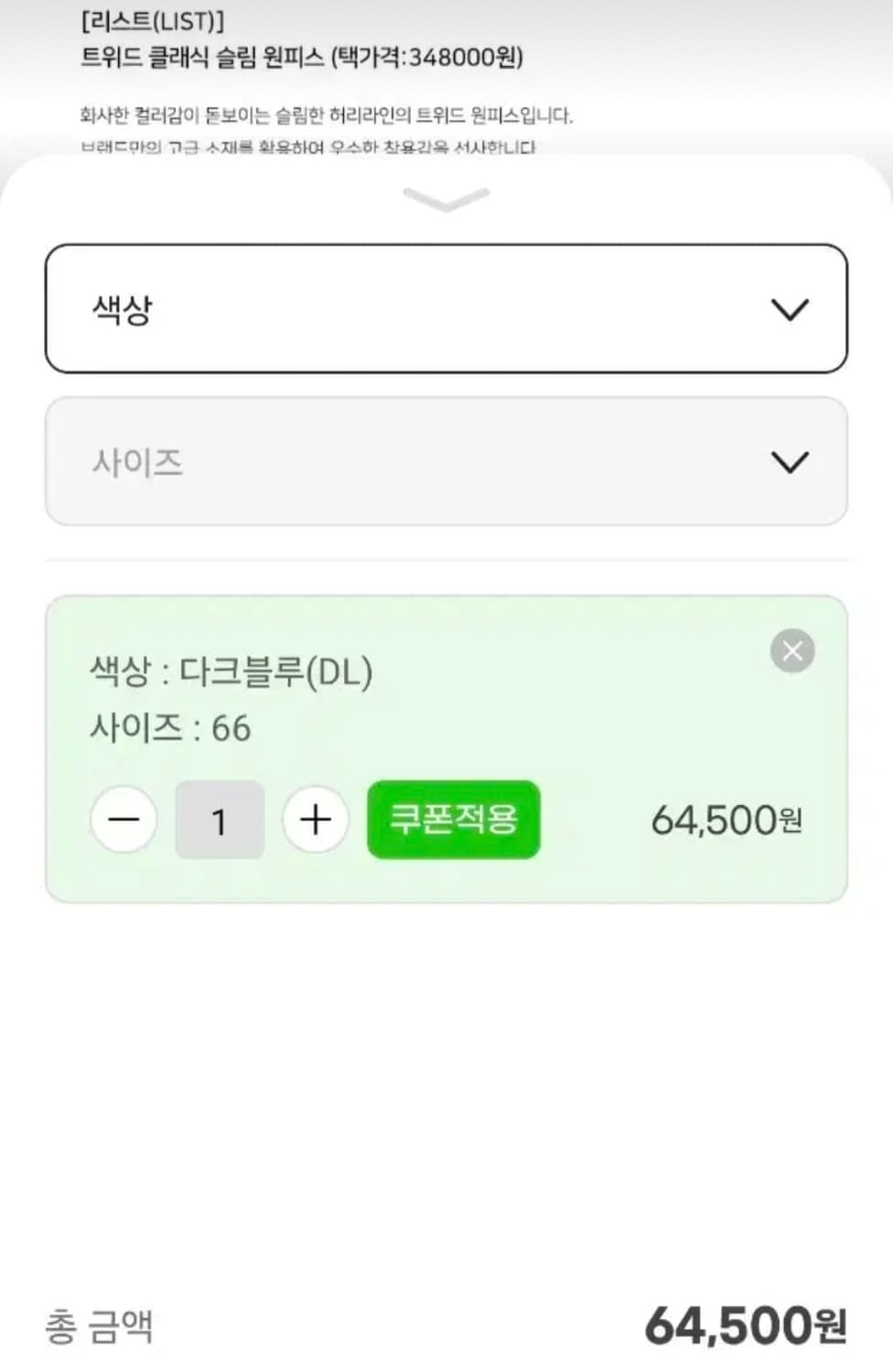Expand the chevron on the 사이즈 field
This screenshot has width=893, height=1372.
tap(791, 464)
